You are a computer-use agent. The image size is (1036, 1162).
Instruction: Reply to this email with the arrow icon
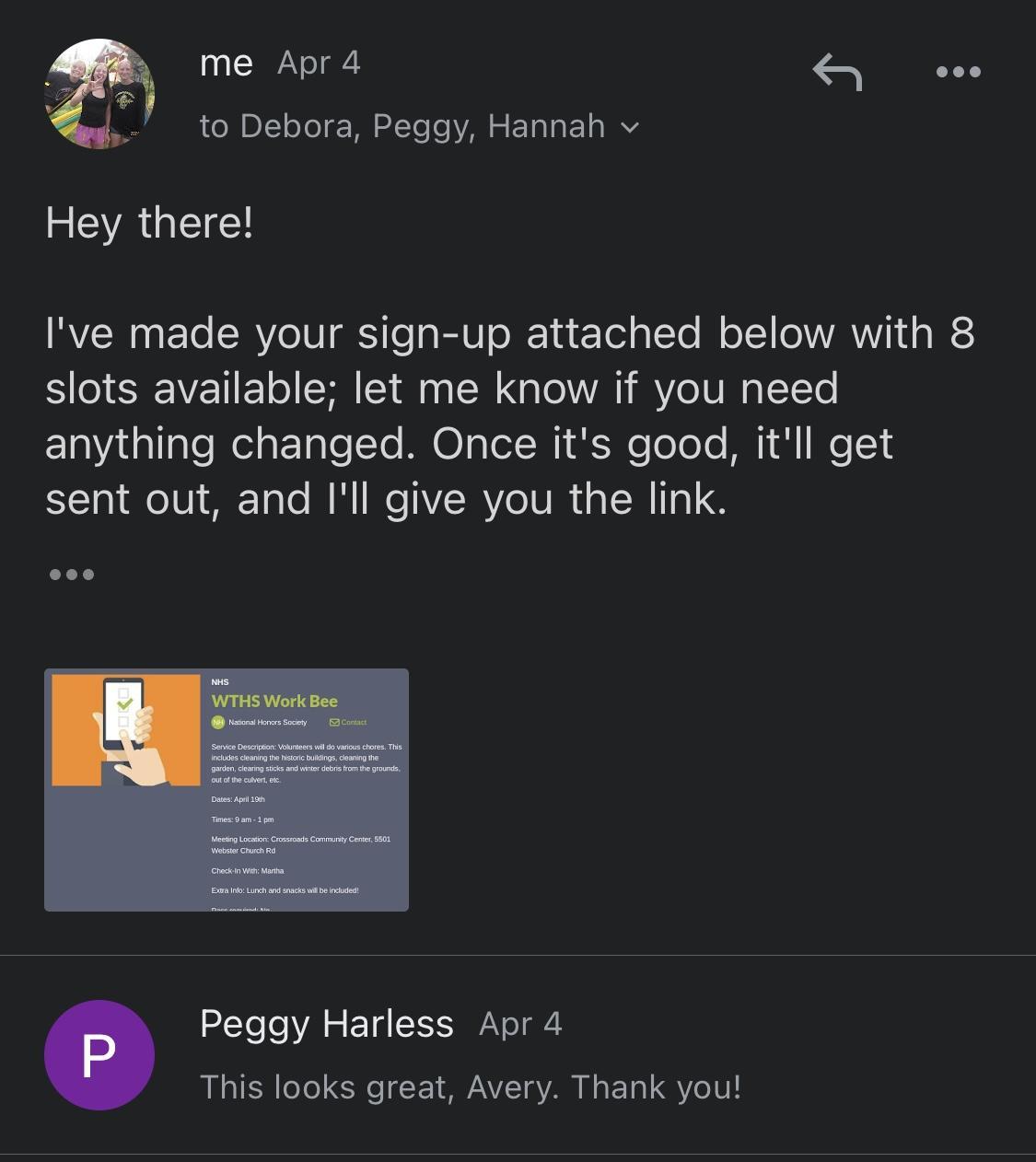pyautogui.click(x=836, y=72)
